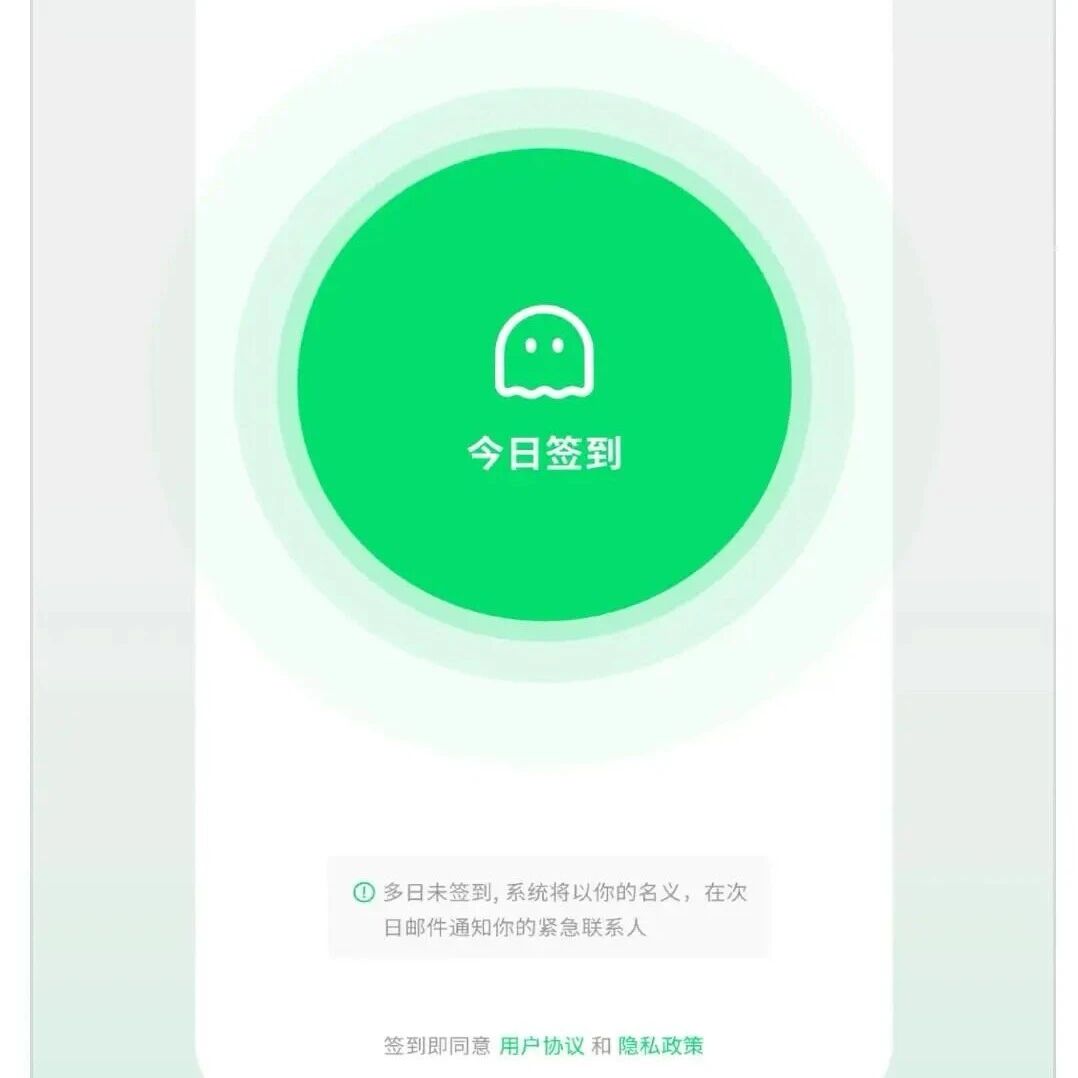Open the 用户协议 link
1078x1078 pixels.
tap(541, 1046)
